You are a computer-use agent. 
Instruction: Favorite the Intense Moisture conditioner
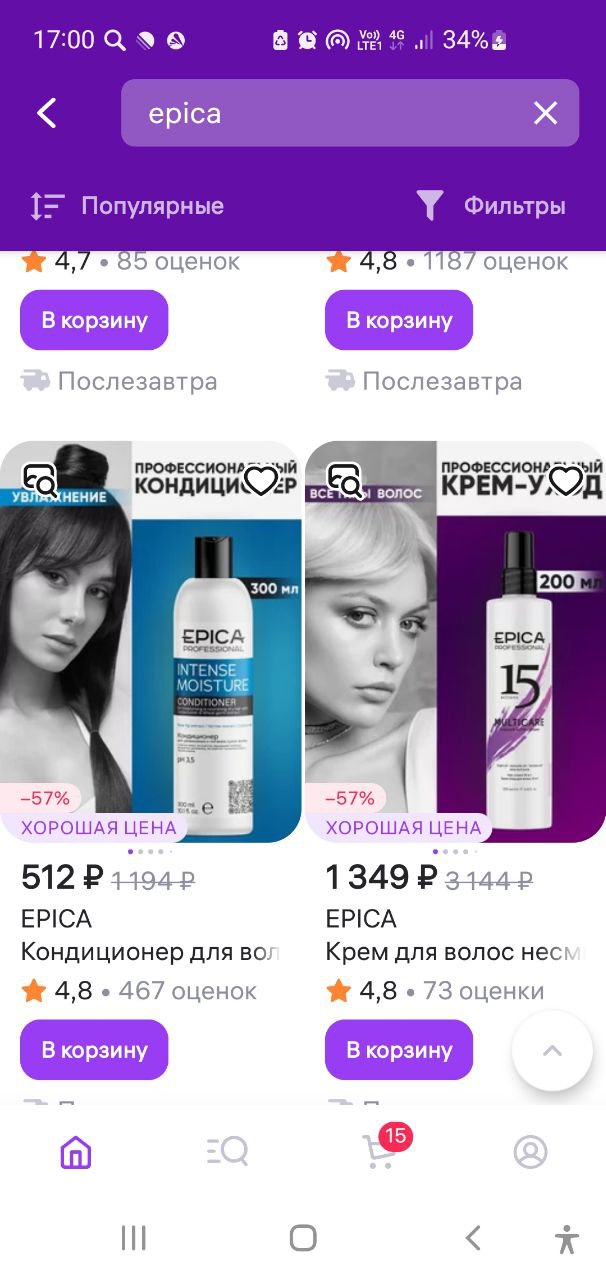261,481
